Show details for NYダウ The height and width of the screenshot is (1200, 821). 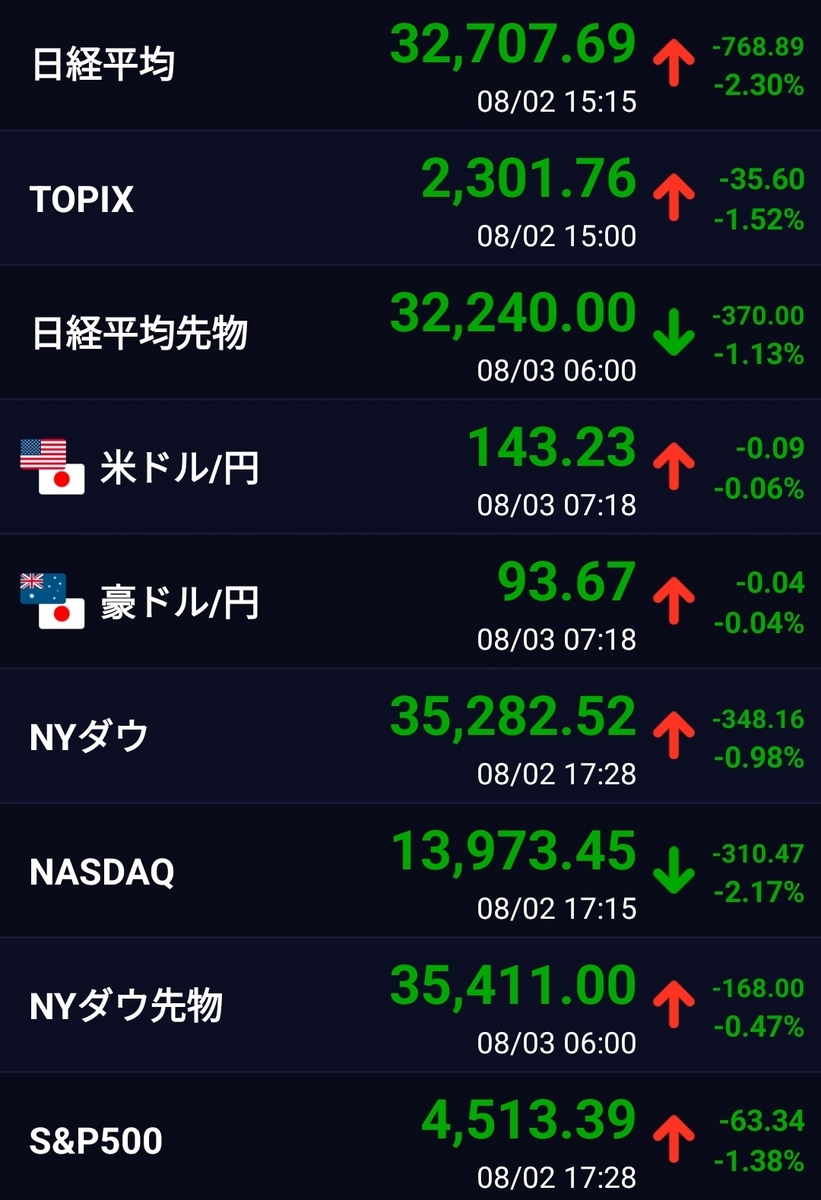(x=90, y=737)
